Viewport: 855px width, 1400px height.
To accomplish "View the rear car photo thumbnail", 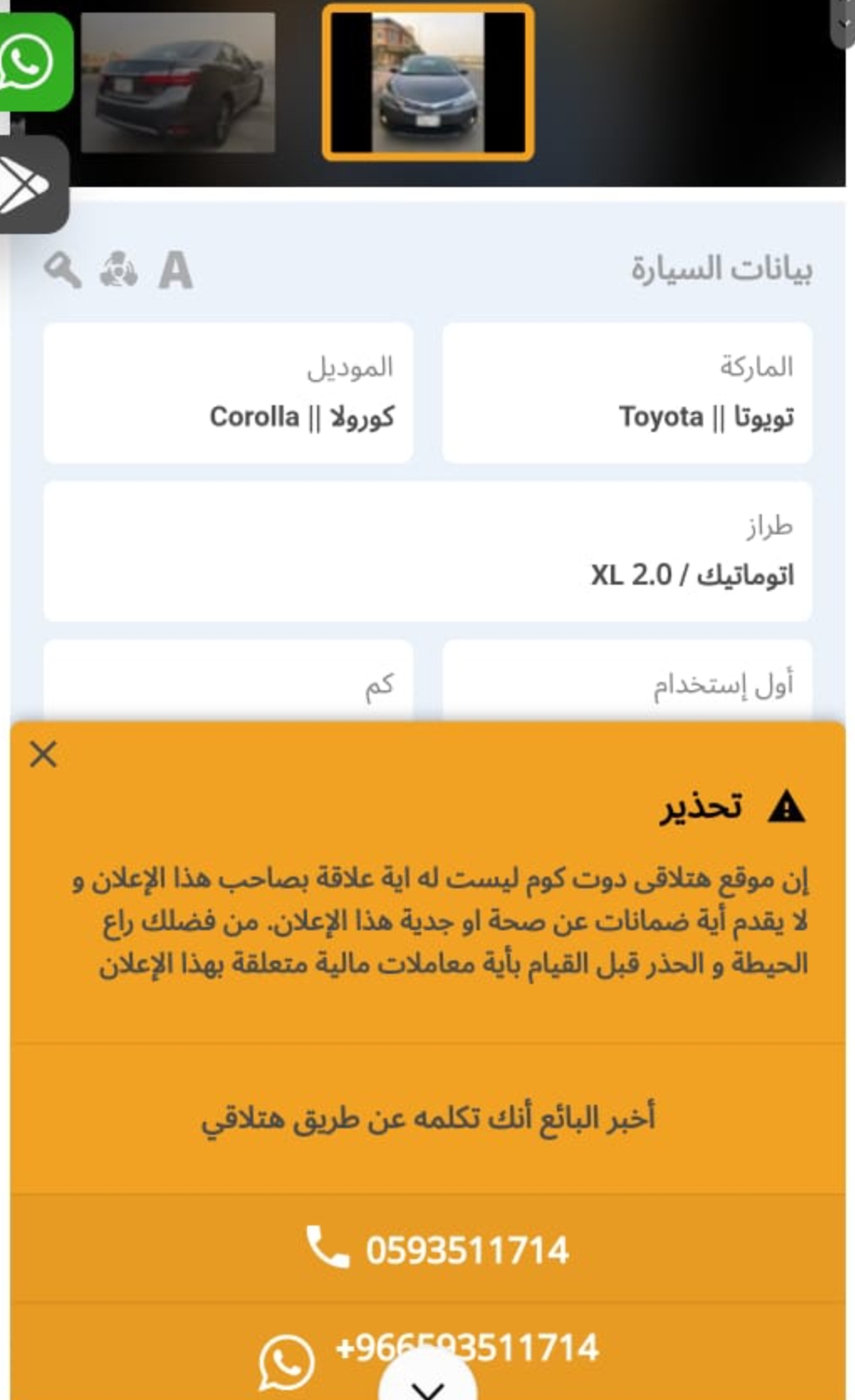I will (178, 82).
